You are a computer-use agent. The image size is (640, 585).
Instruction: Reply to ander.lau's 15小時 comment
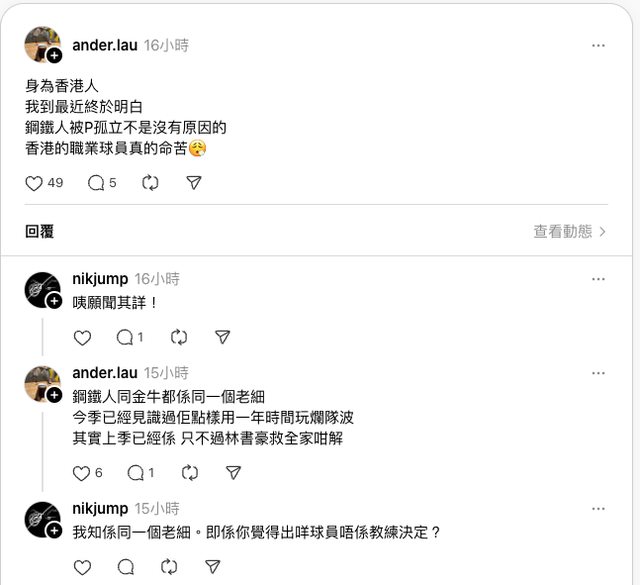(x=135, y=473)
